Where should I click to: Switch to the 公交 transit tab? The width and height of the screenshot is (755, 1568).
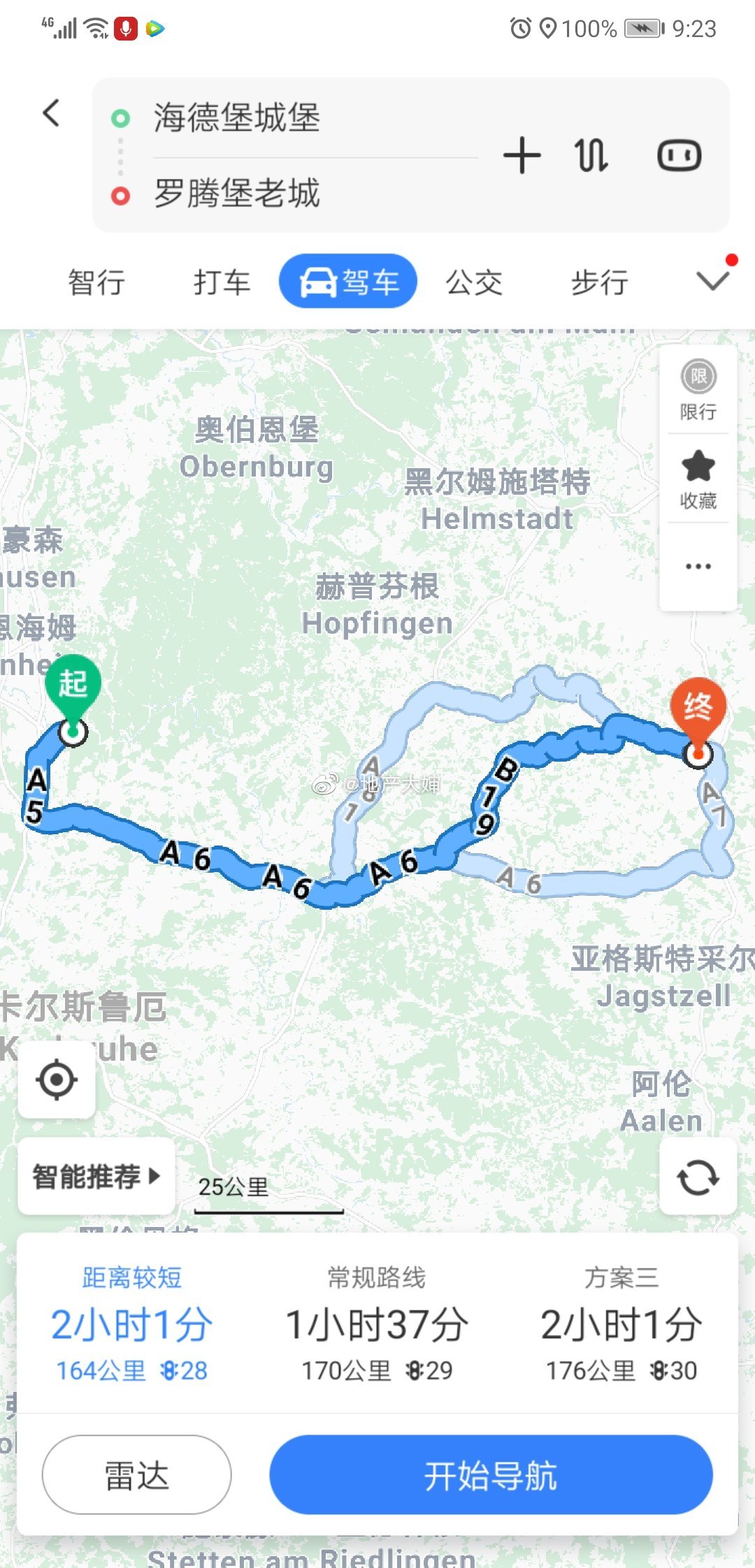[473, 281]
